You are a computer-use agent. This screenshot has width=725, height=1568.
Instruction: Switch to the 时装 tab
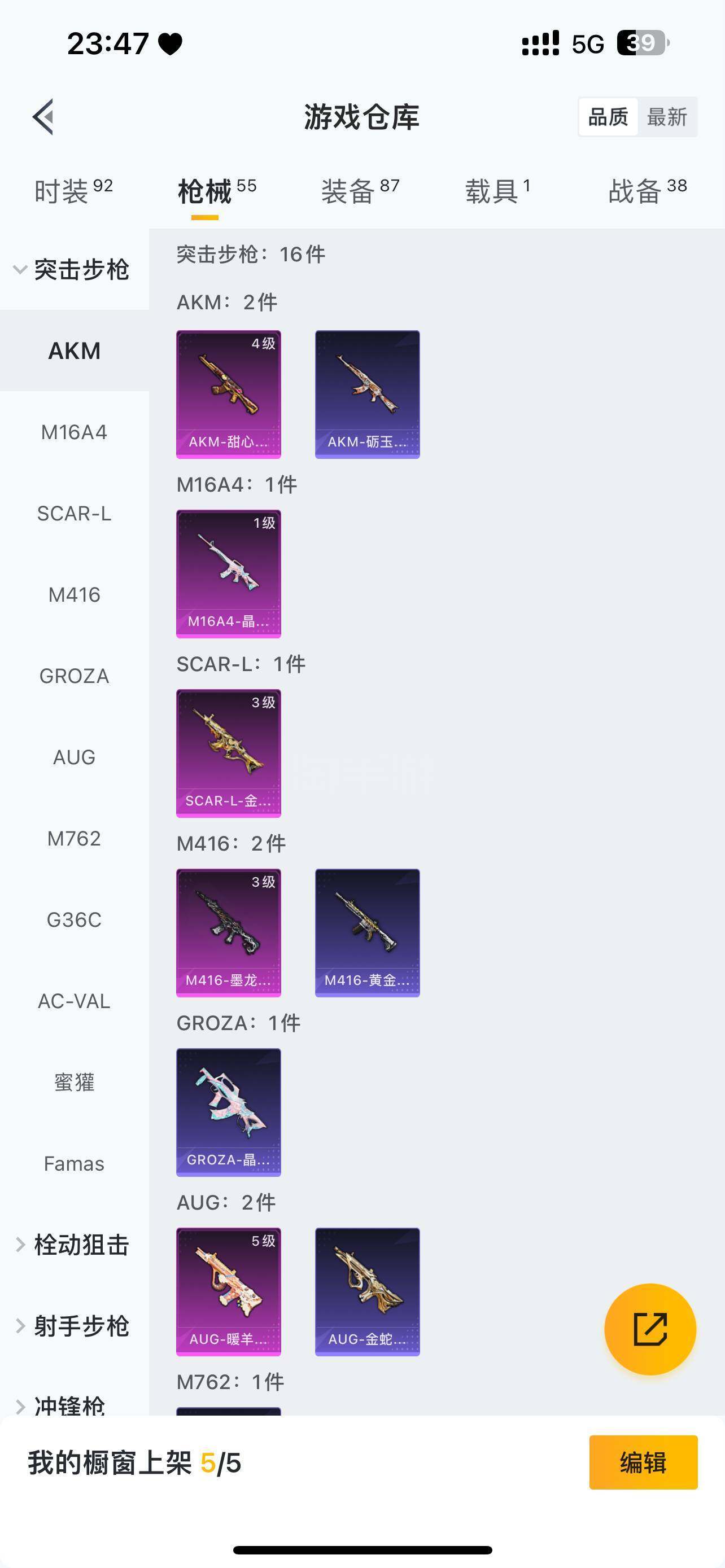73,191
